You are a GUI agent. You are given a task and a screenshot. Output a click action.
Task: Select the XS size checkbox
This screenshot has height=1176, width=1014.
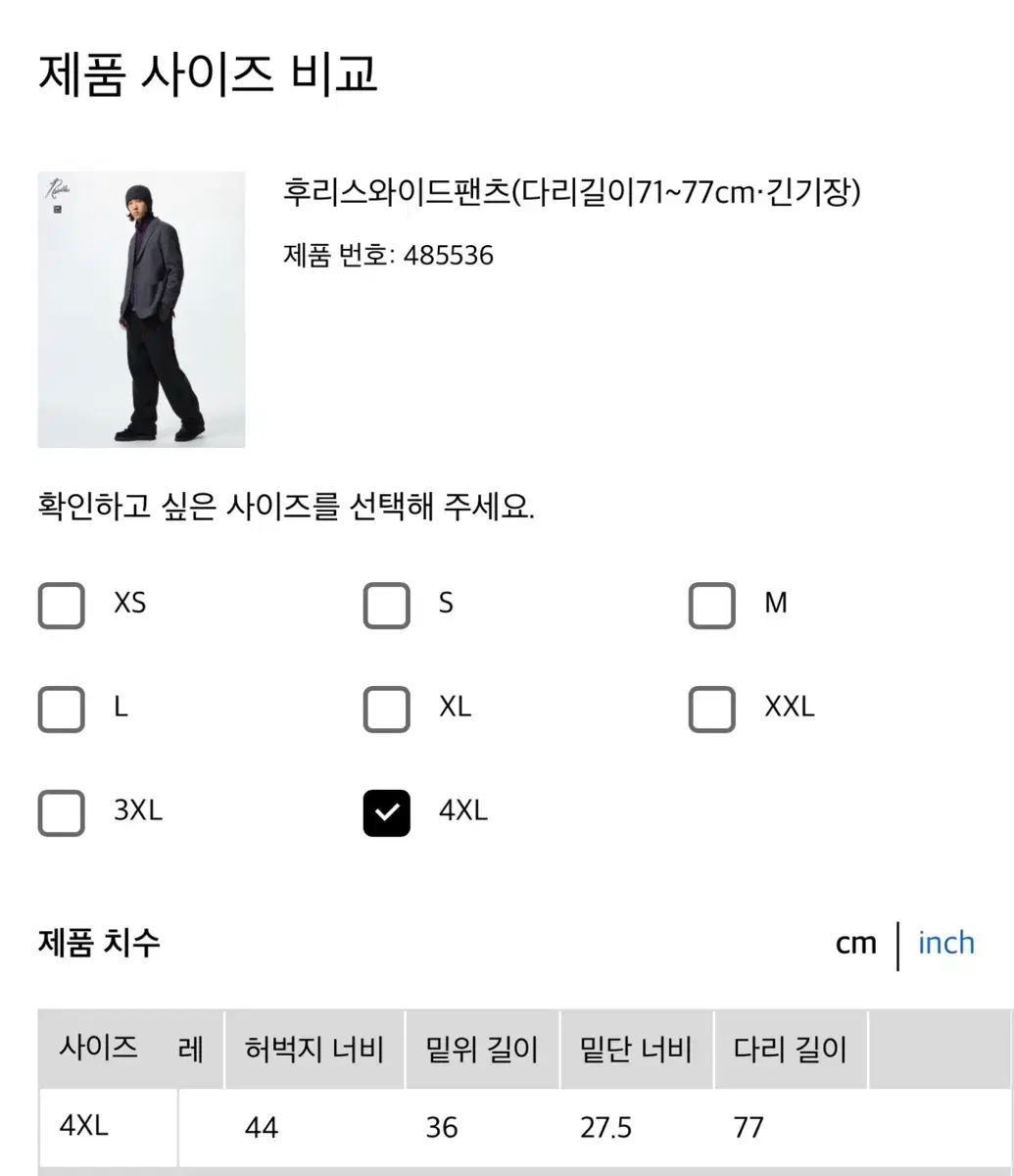point(62,605)
